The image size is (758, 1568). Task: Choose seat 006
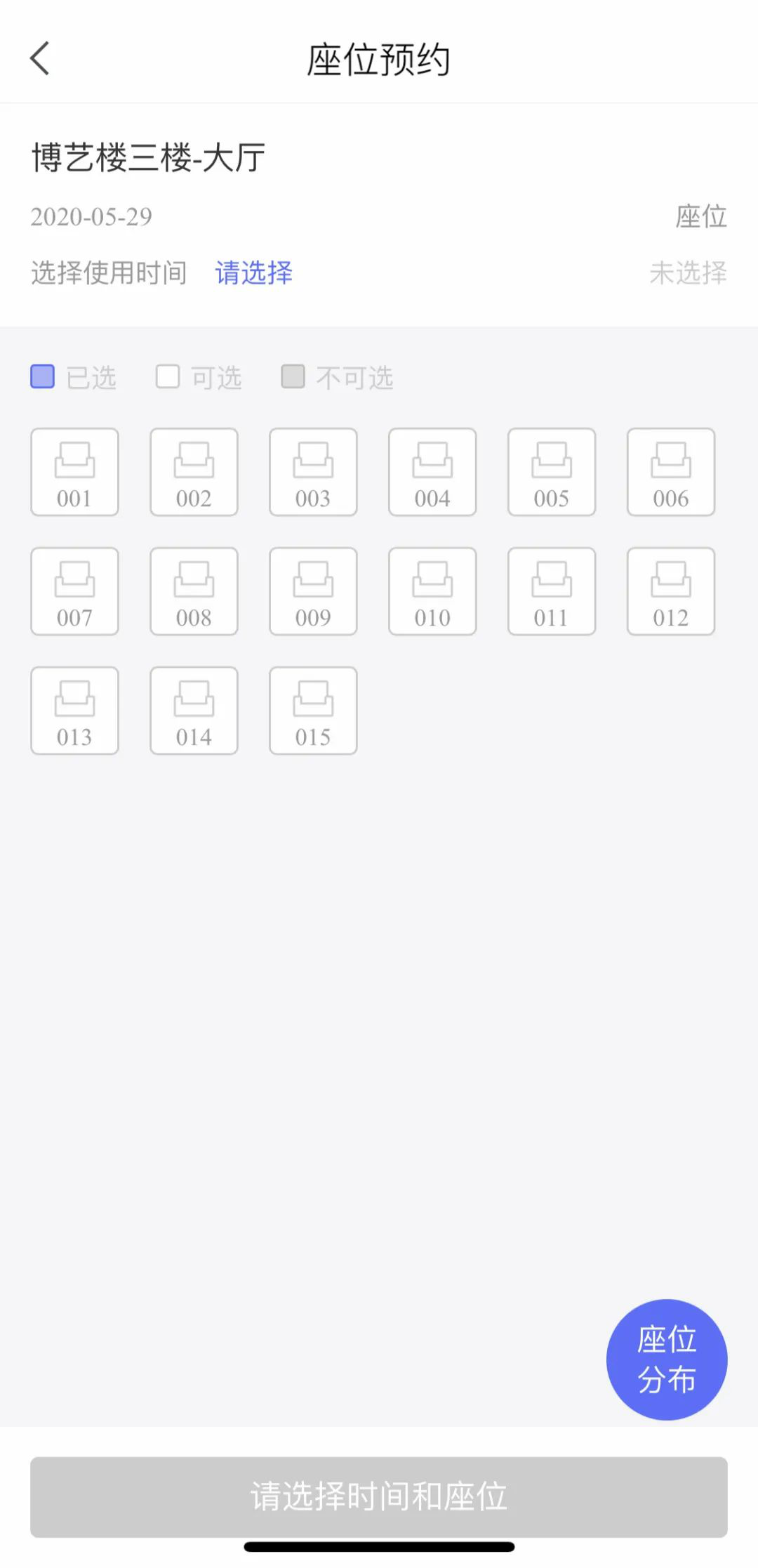[671, 472]
